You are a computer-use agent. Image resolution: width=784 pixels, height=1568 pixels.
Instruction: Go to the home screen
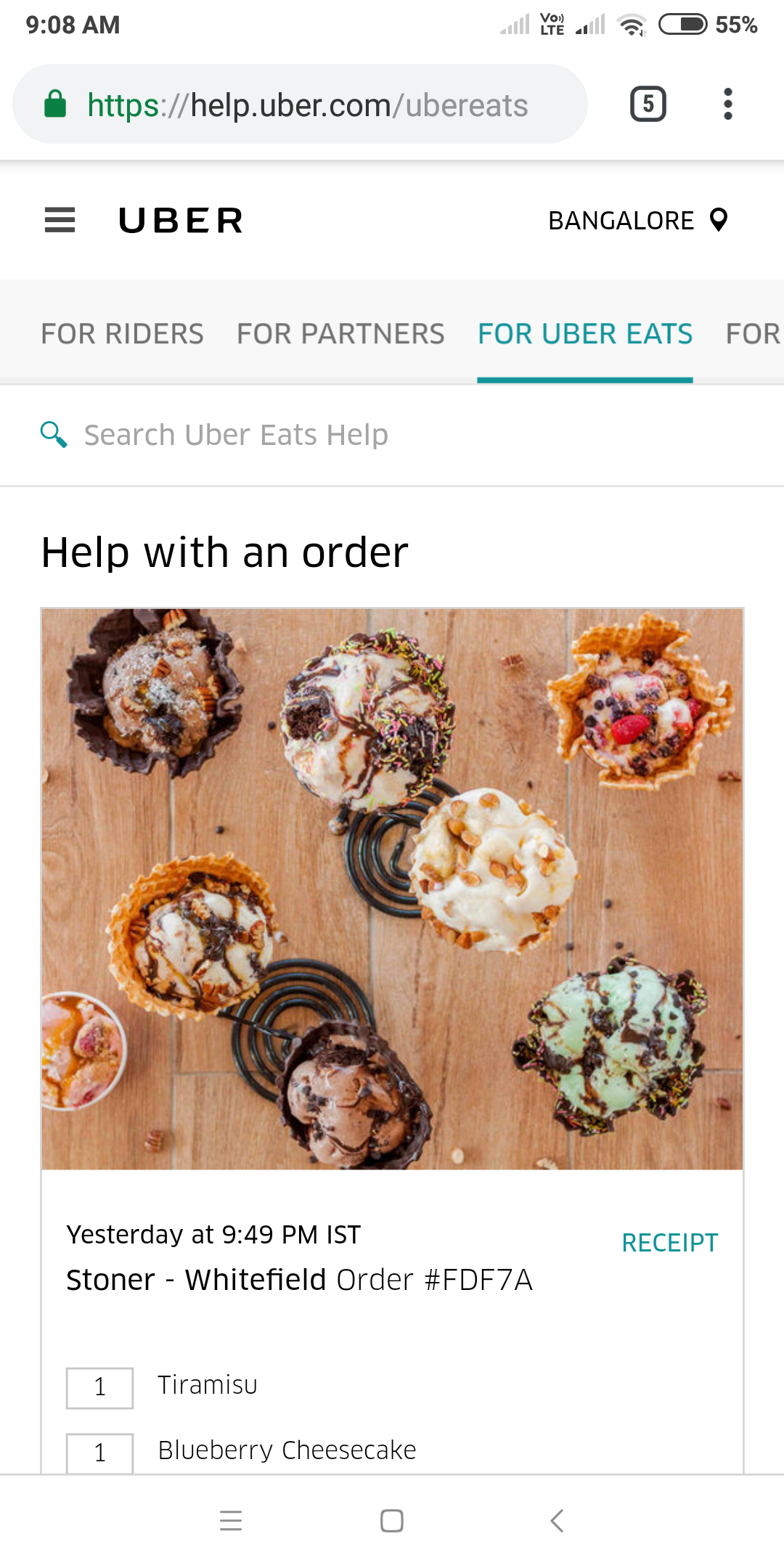click(x=392, y=1520)
